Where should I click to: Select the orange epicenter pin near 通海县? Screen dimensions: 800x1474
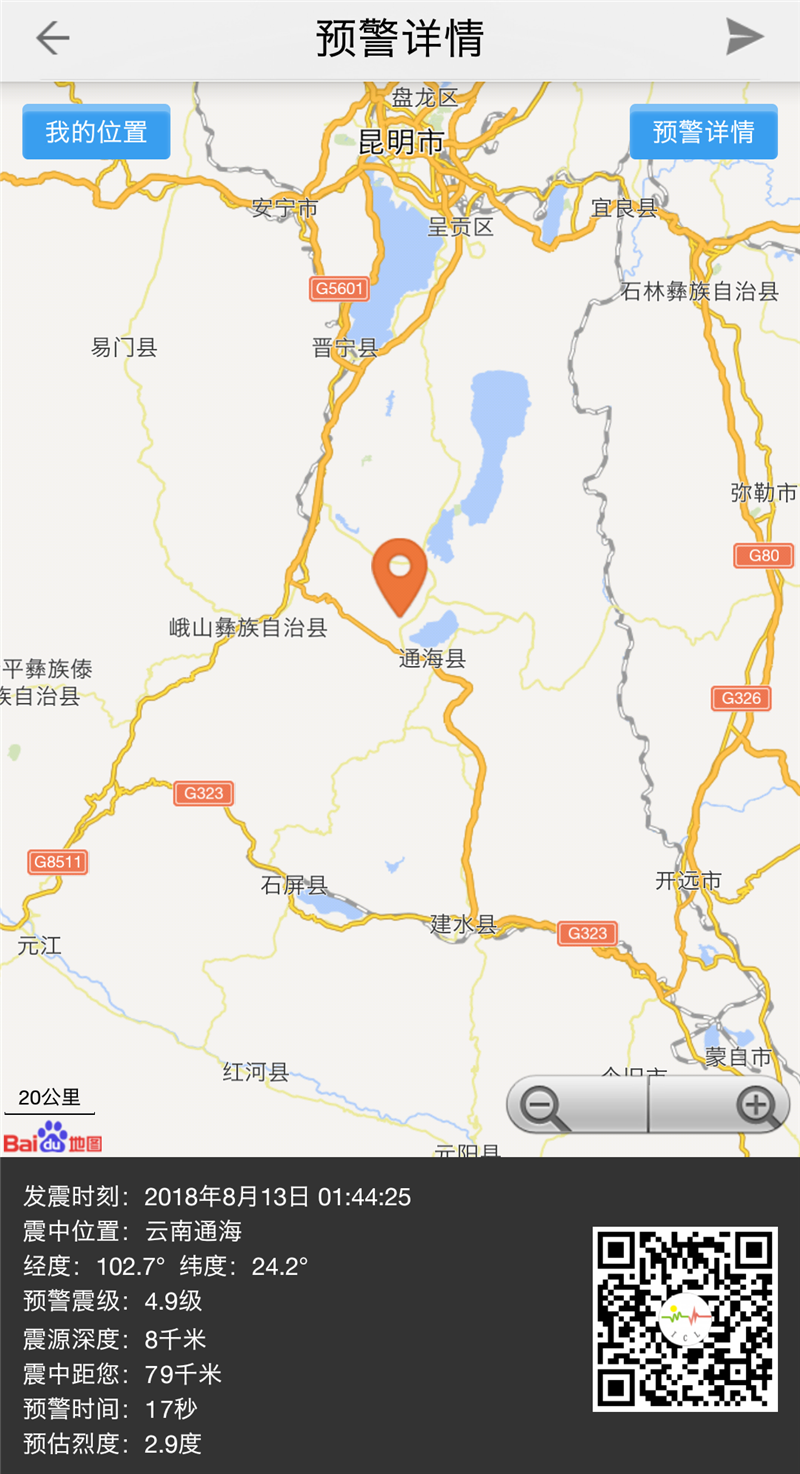pyautogui.click(x=400, y=572)
